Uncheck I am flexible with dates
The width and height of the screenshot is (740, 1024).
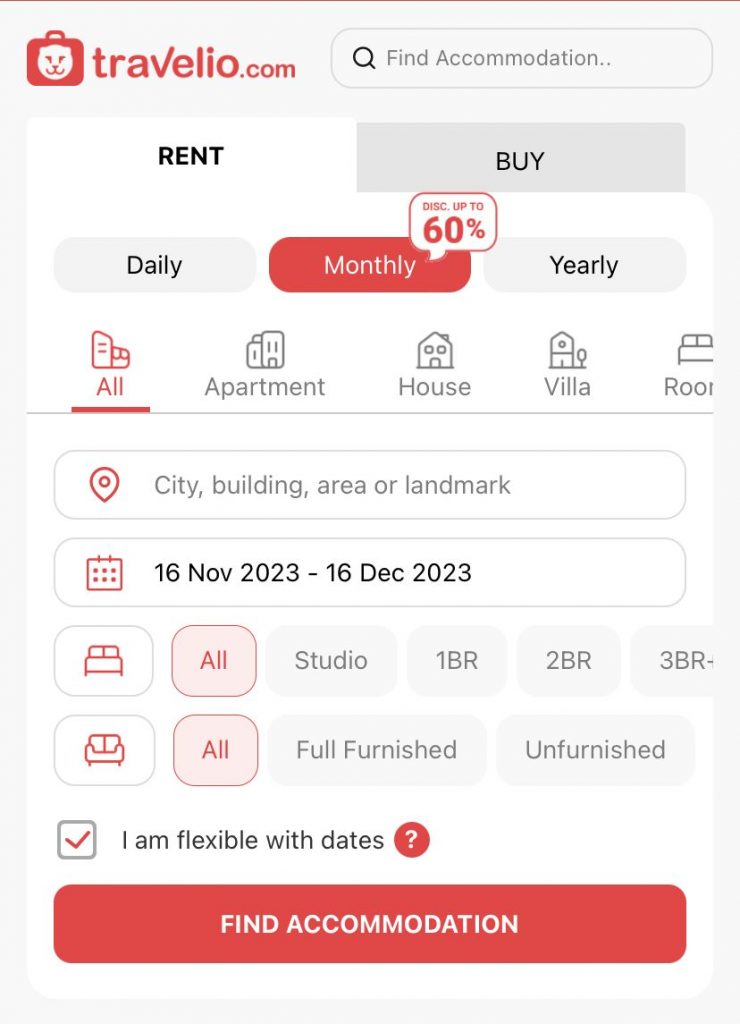(77, 840)
